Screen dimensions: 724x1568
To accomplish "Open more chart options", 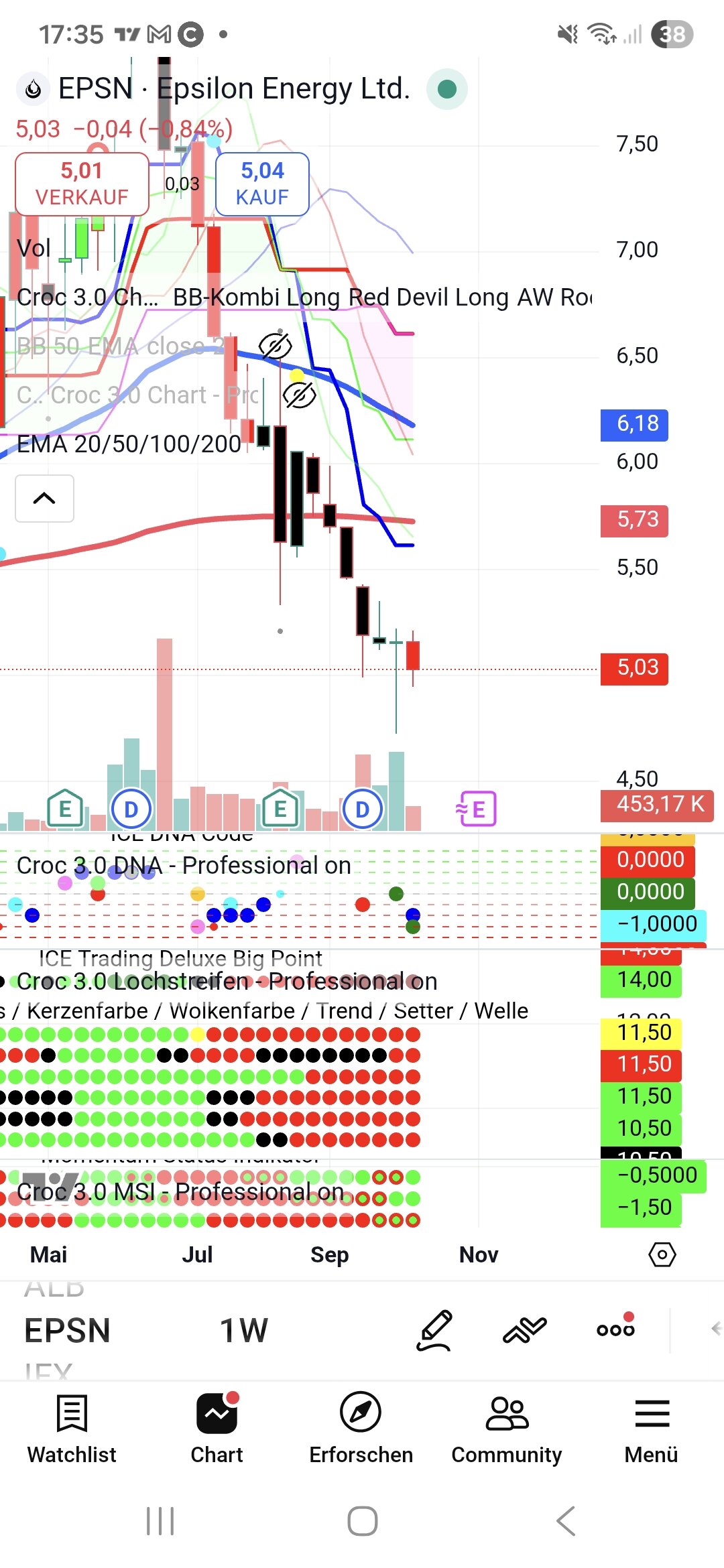I will 615,1329.
